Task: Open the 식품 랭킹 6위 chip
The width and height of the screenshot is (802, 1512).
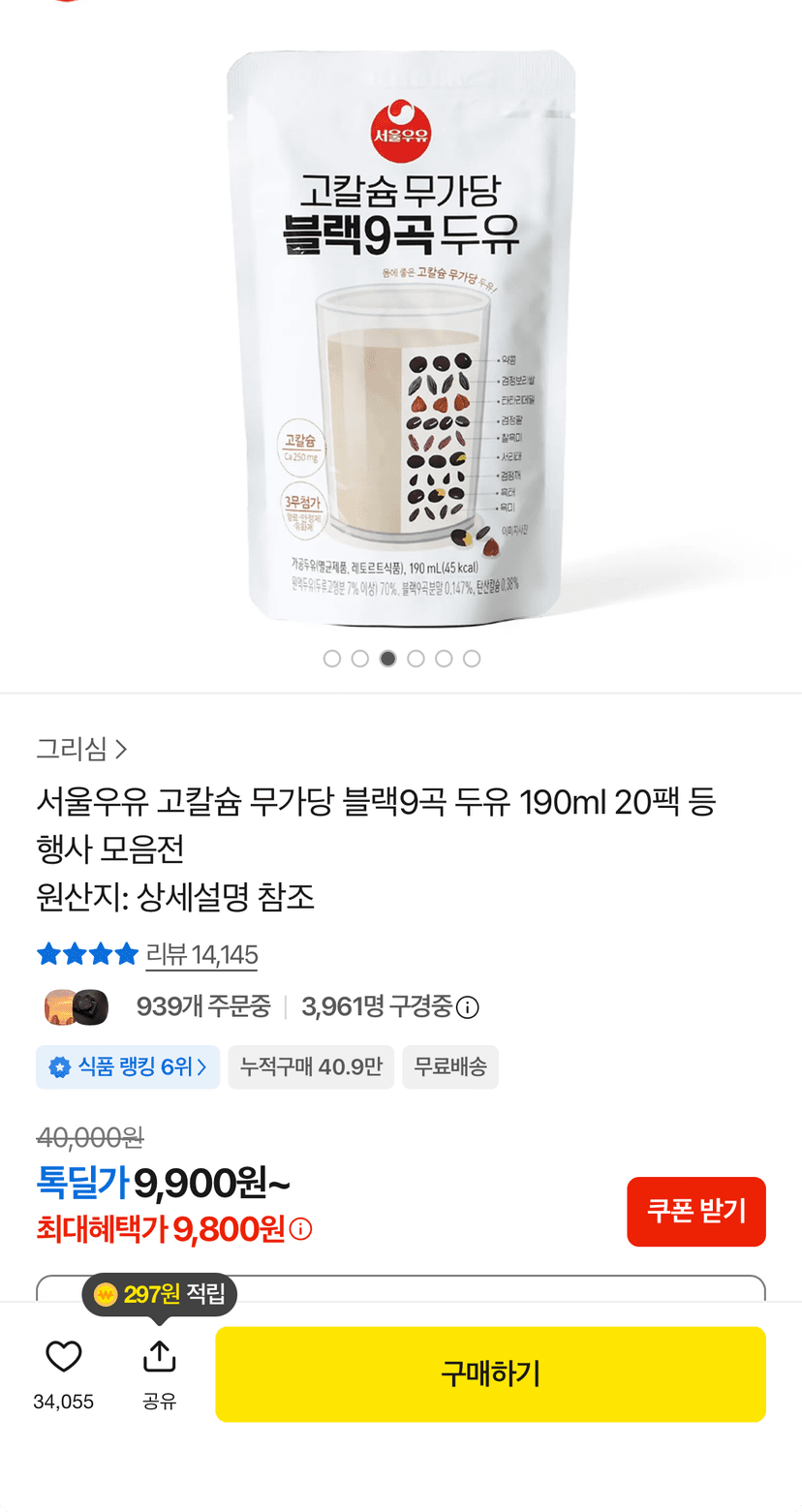Action: pyautogui.click(x=128, y=1067)
